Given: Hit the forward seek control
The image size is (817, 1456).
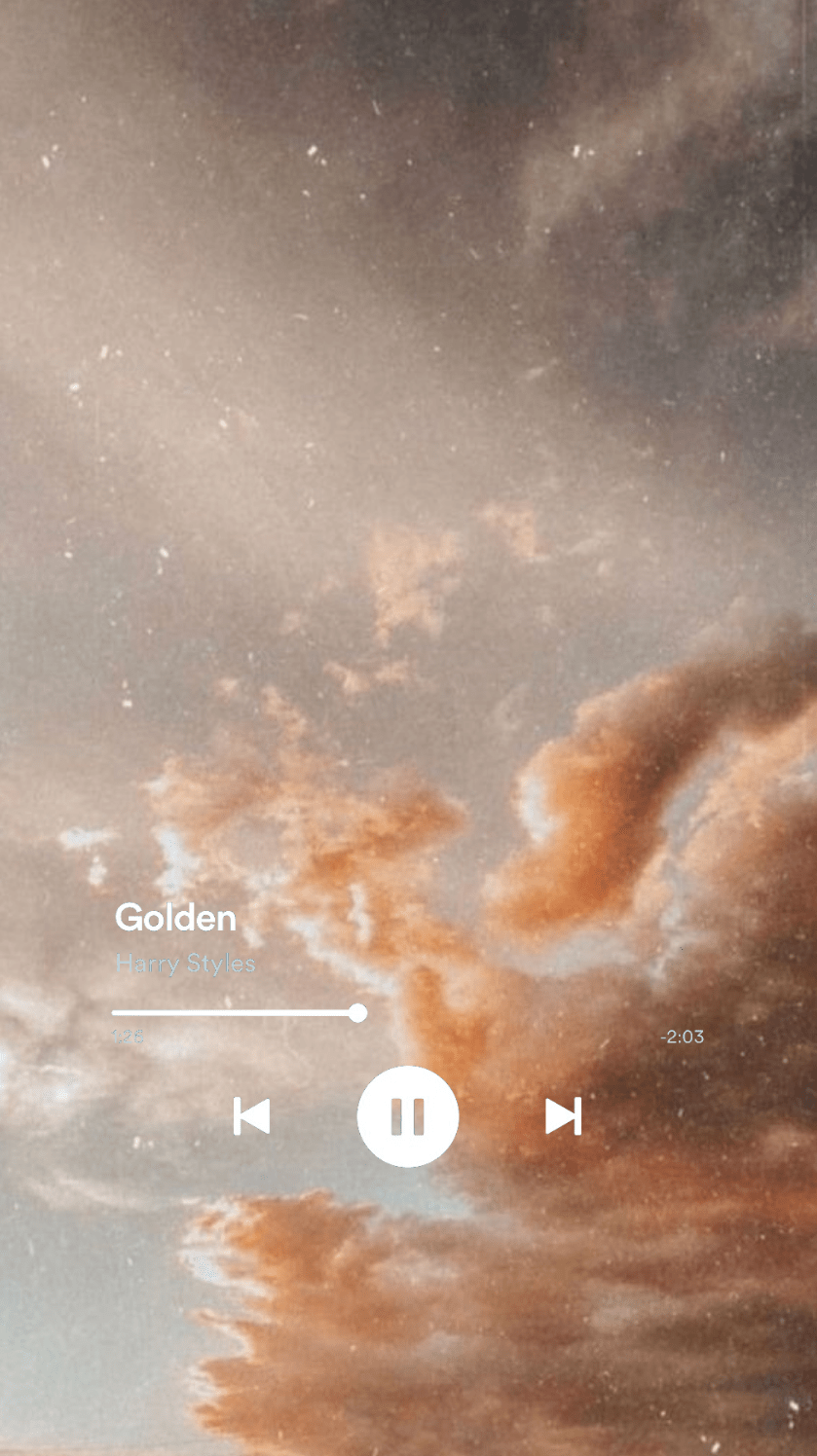Looking at the screenshot, I should tap(564, 1116).
